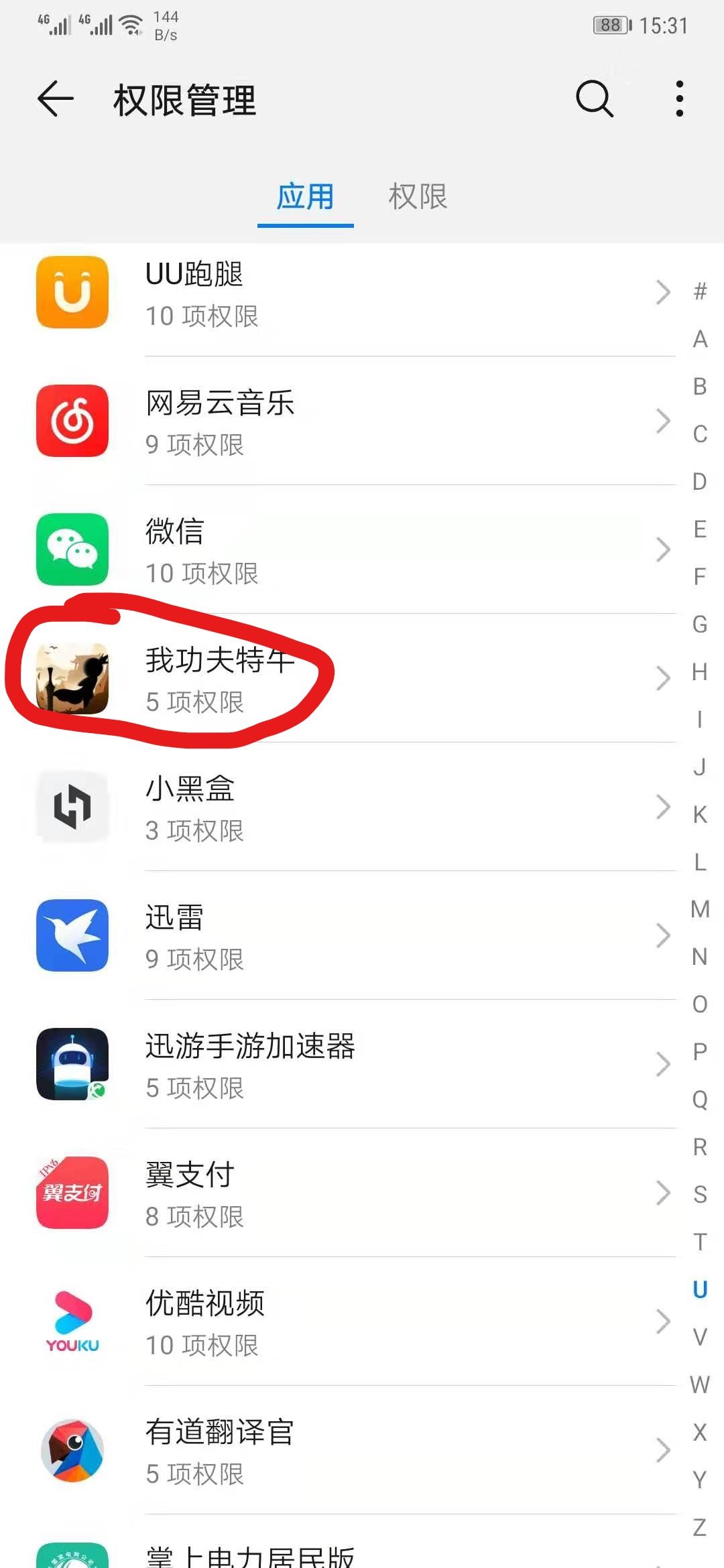Open the 迅雷 Thunder bird icon

(72, 936)
